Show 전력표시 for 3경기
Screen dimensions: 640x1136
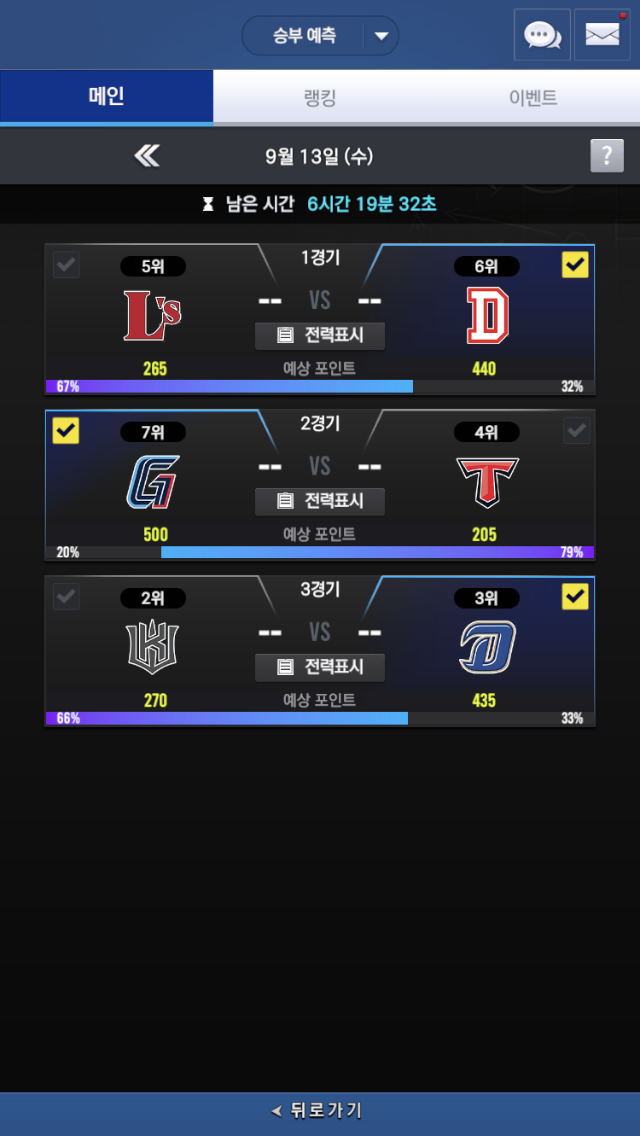[320, 667]
